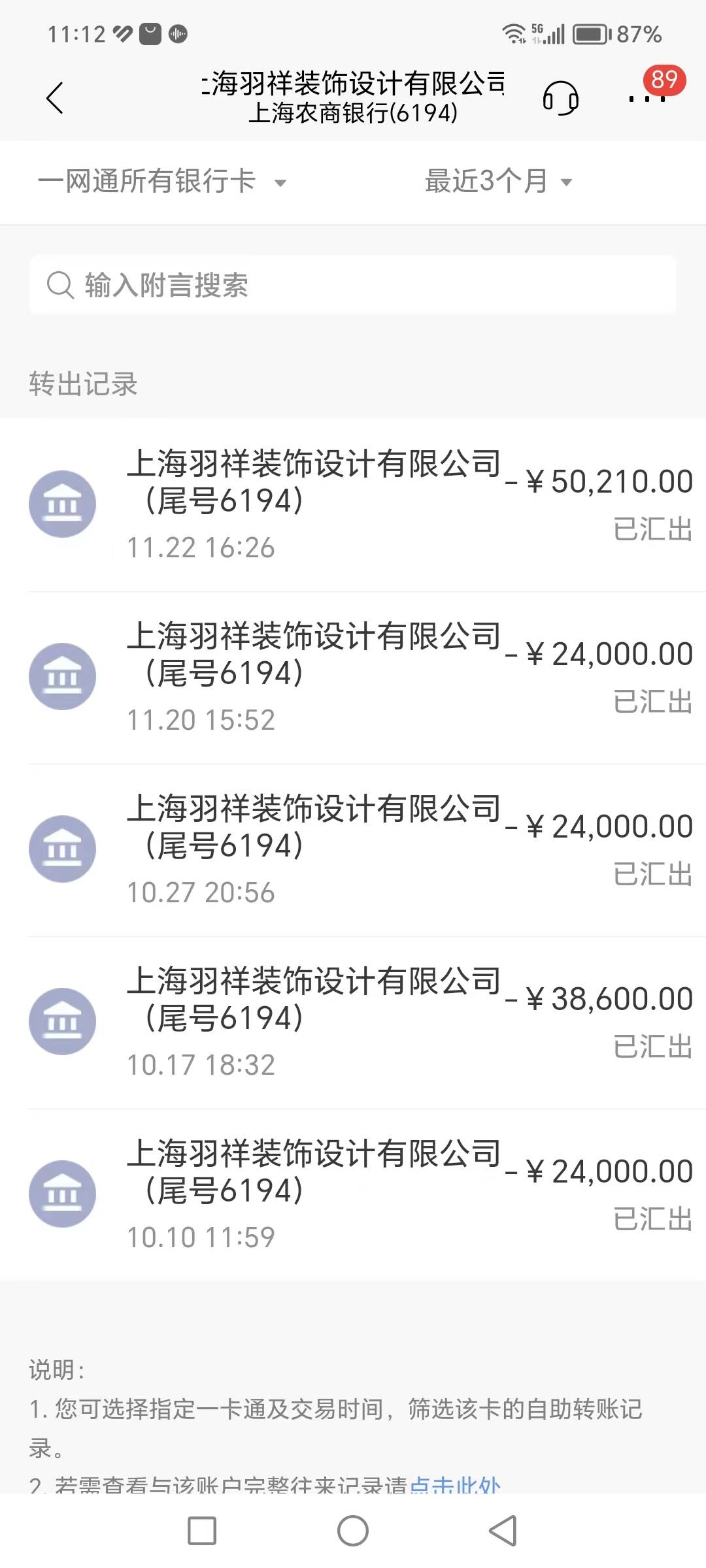Image resolution: width=706 pixels, height=1568 pixels.
Task: Contact customer service via headset icon
Action: [x=560, y=99]
